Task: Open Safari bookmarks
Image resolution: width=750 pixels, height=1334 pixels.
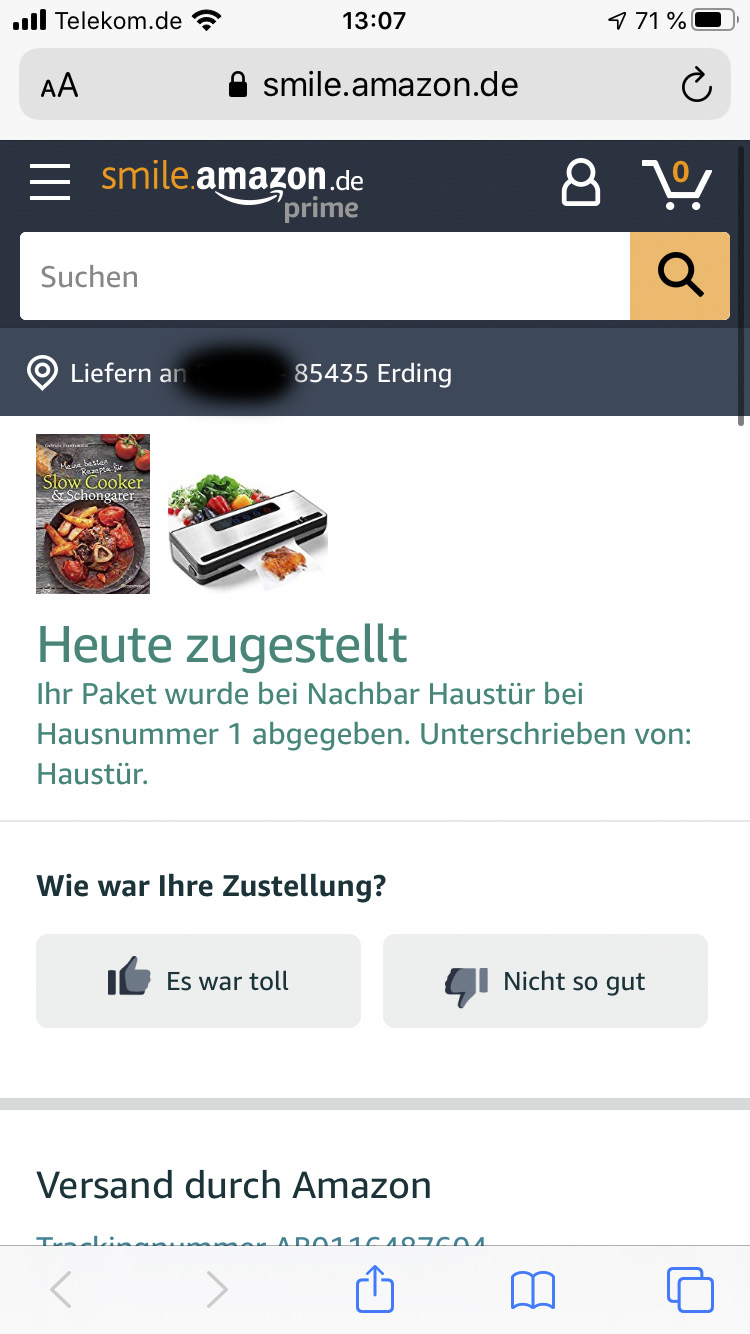Action: pos(533,1290)
